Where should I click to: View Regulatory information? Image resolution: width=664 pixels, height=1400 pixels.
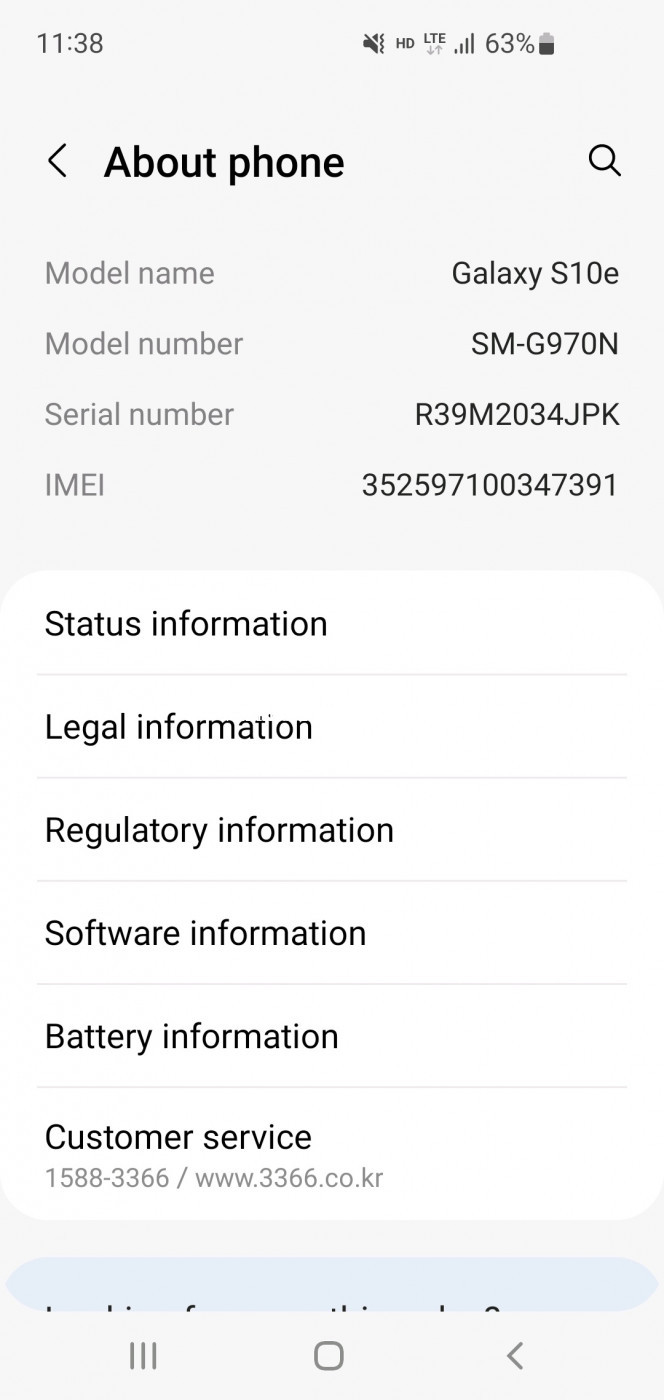[332, 830]
